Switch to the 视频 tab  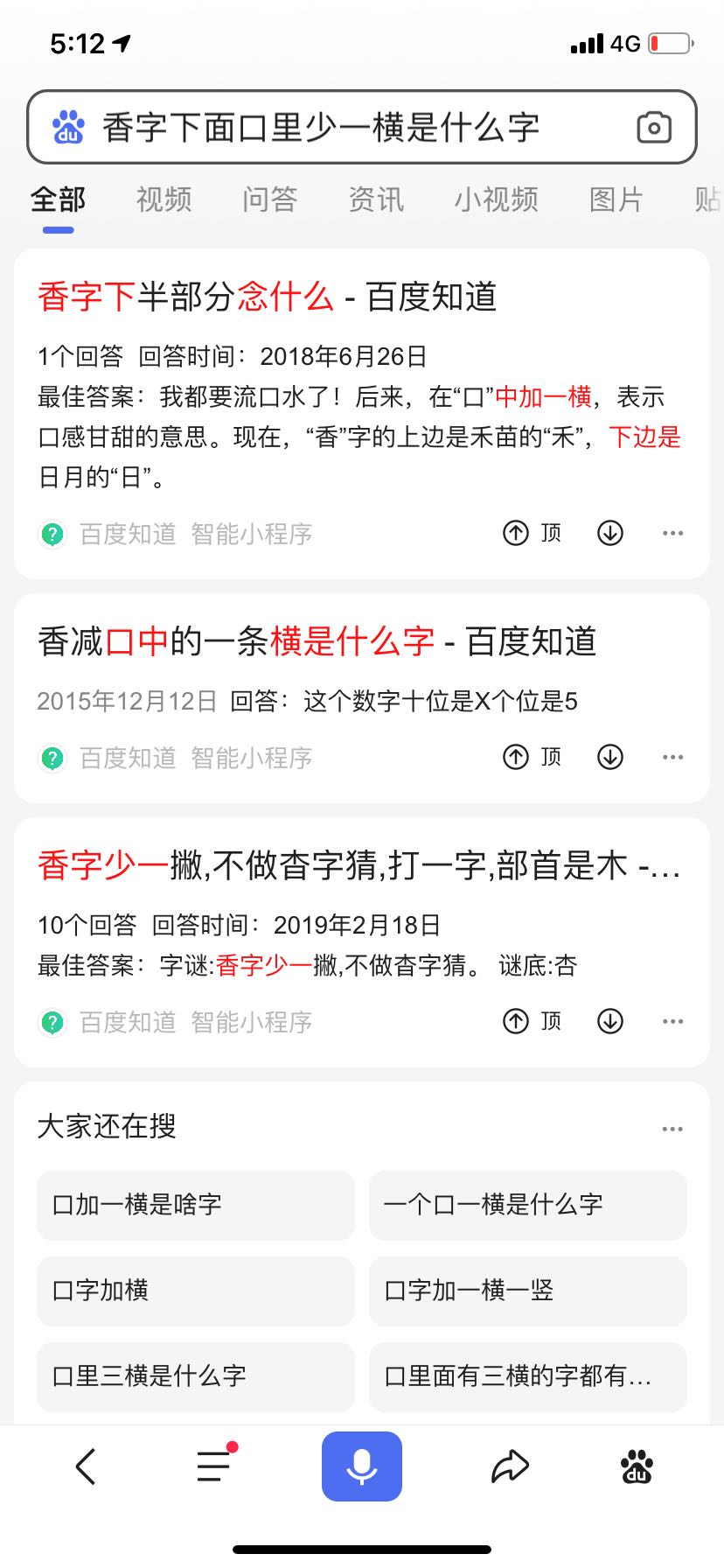(164, 199)
